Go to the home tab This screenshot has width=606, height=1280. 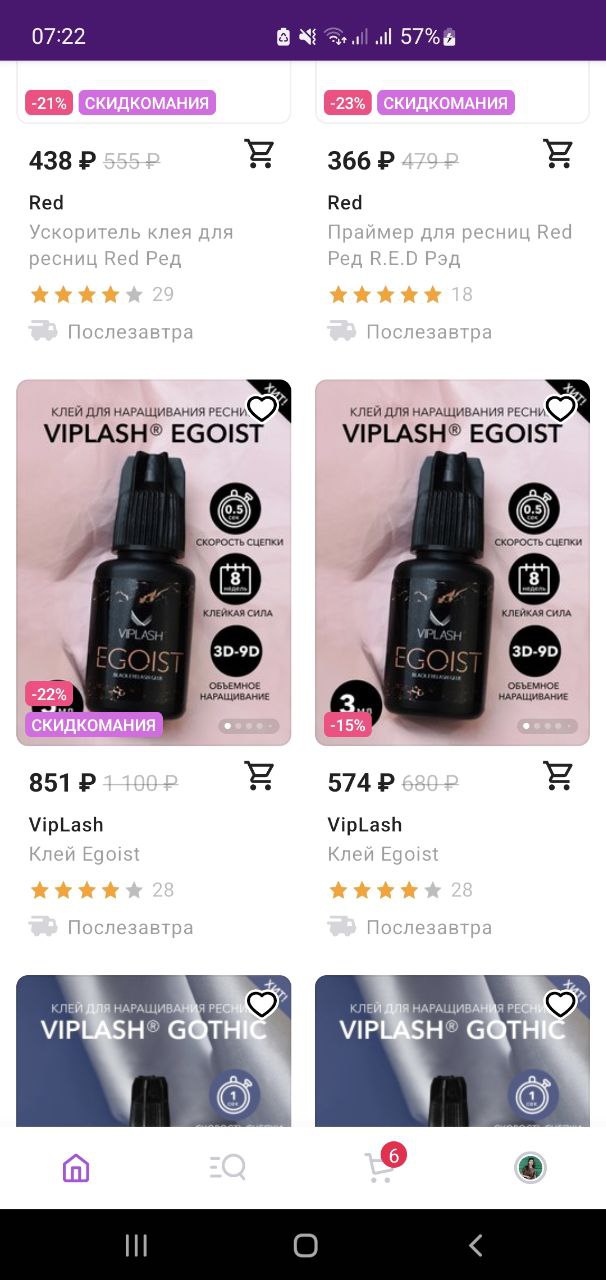click(x=76, y=1167)
